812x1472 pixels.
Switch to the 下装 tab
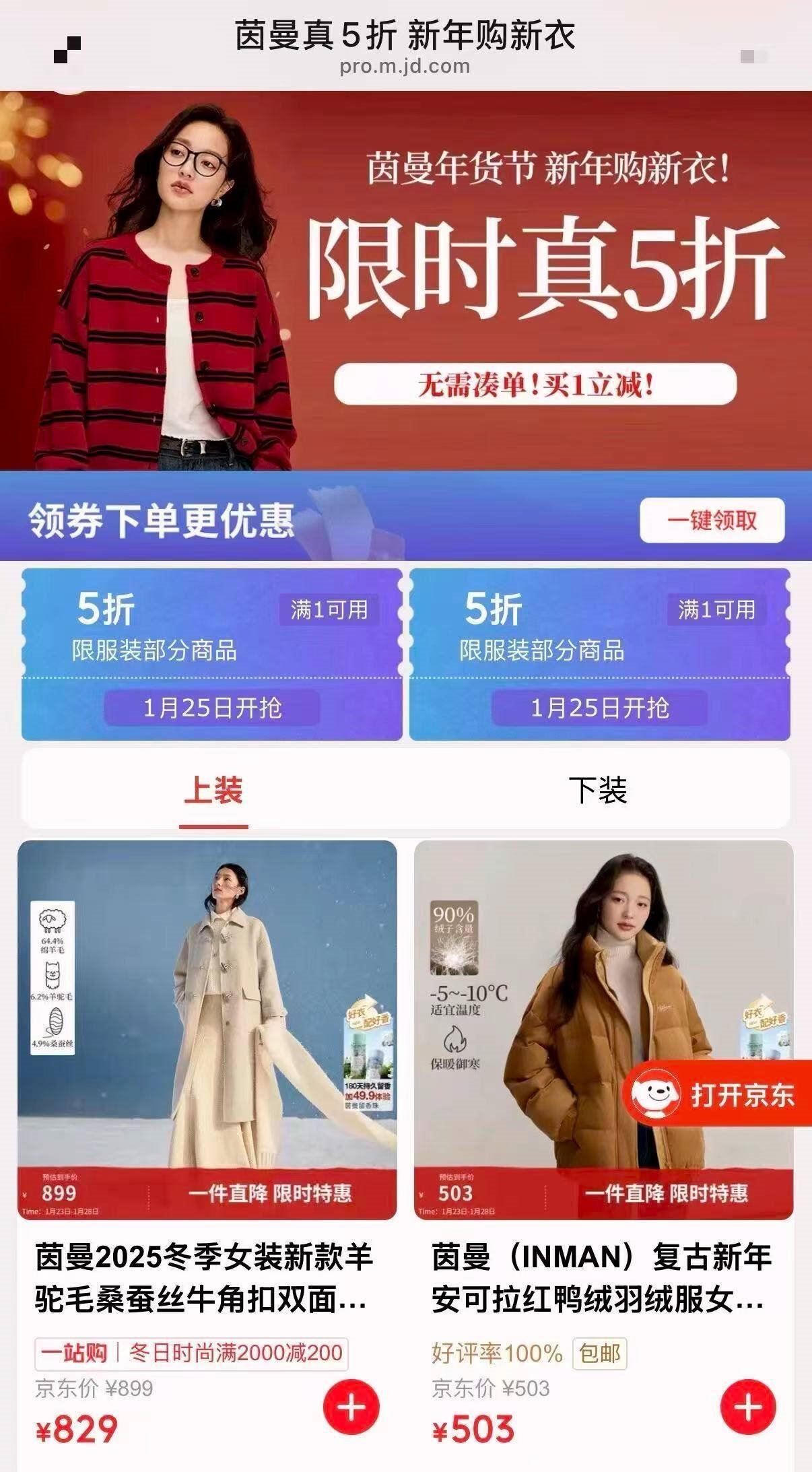(597, 790)
